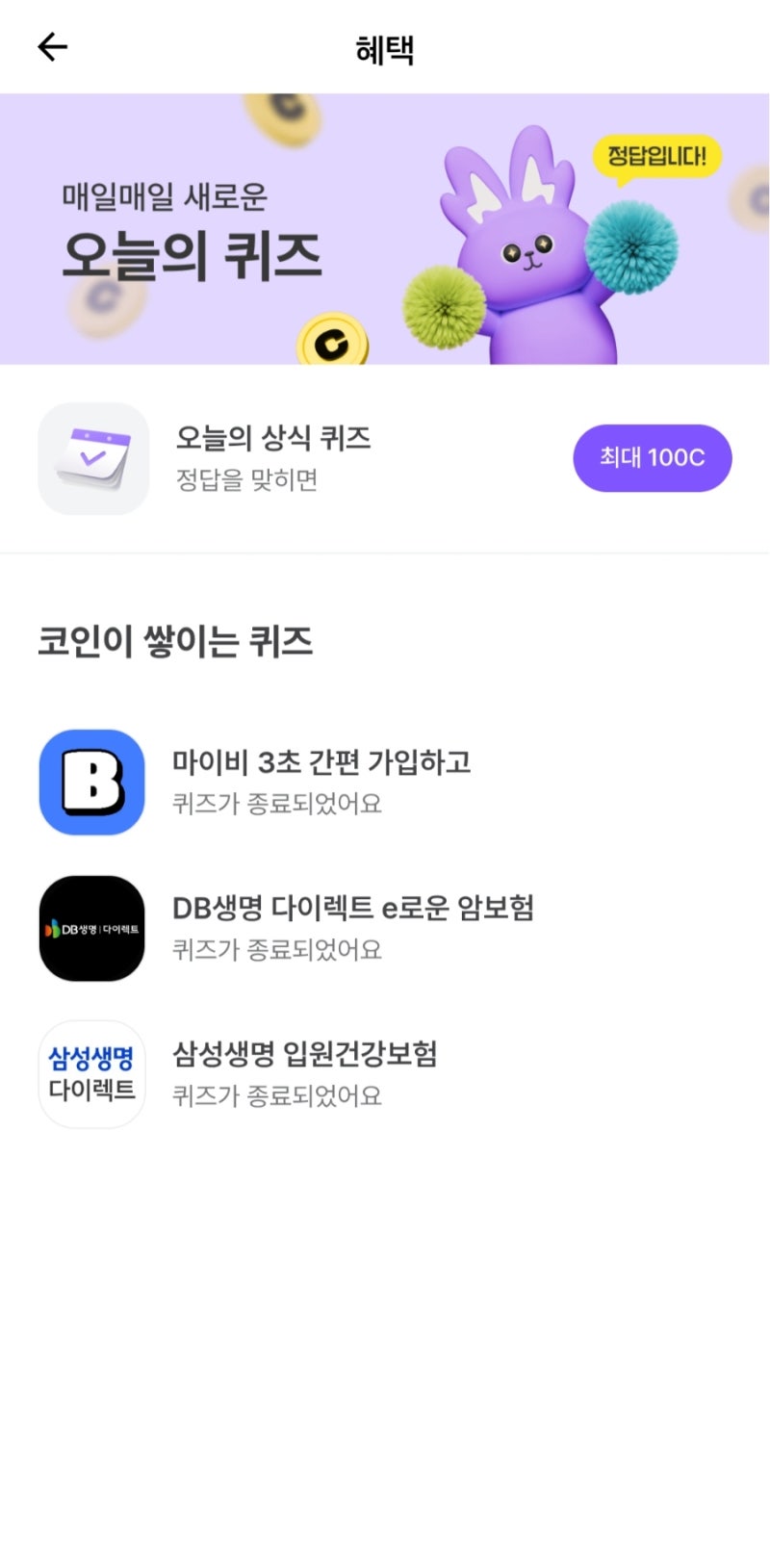Select the 마이비 B app icon
The height and width of the screenshot is (1568, 770).
point(90,782)
